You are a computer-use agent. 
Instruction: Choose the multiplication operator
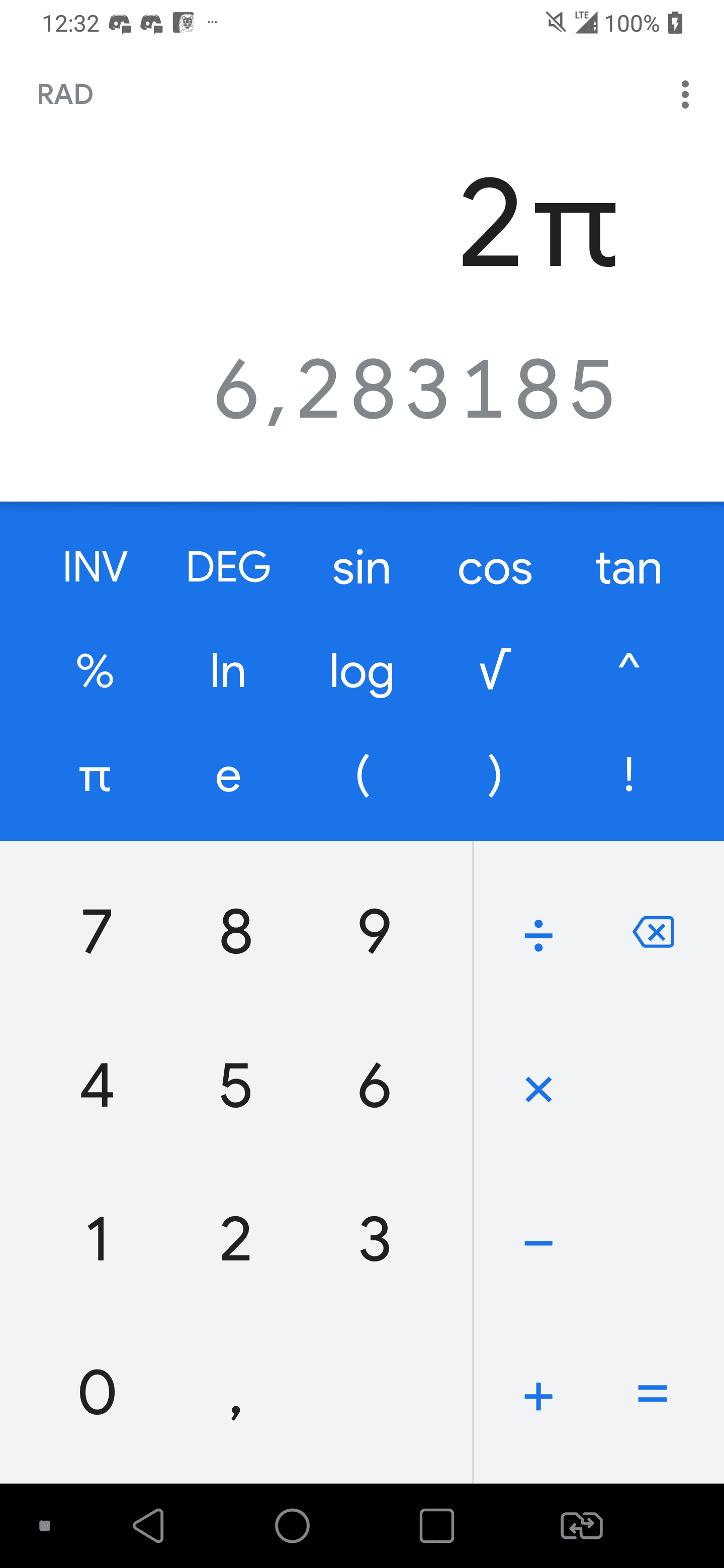pyautogui.click(x=538, y=1090)
